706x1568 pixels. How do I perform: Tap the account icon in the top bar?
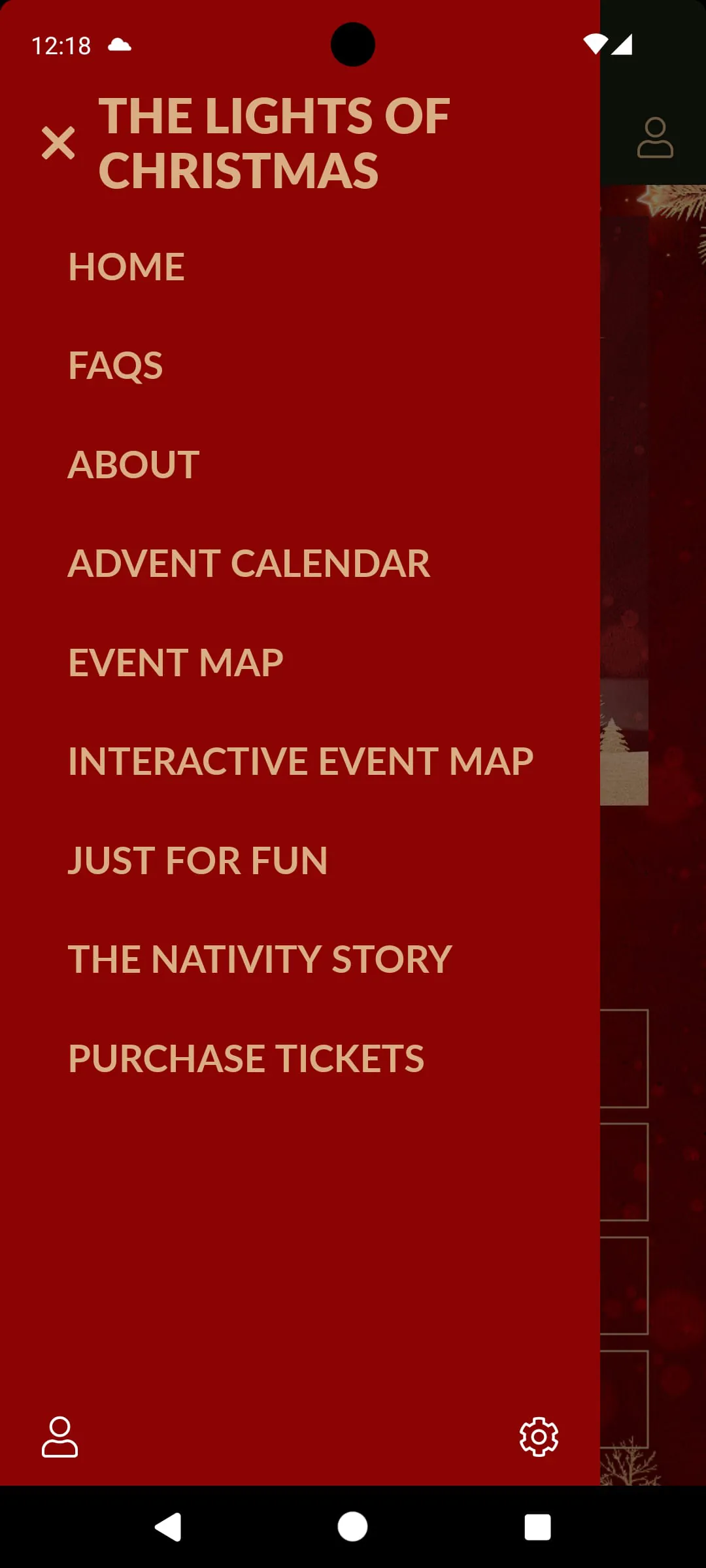coord(655,138)
